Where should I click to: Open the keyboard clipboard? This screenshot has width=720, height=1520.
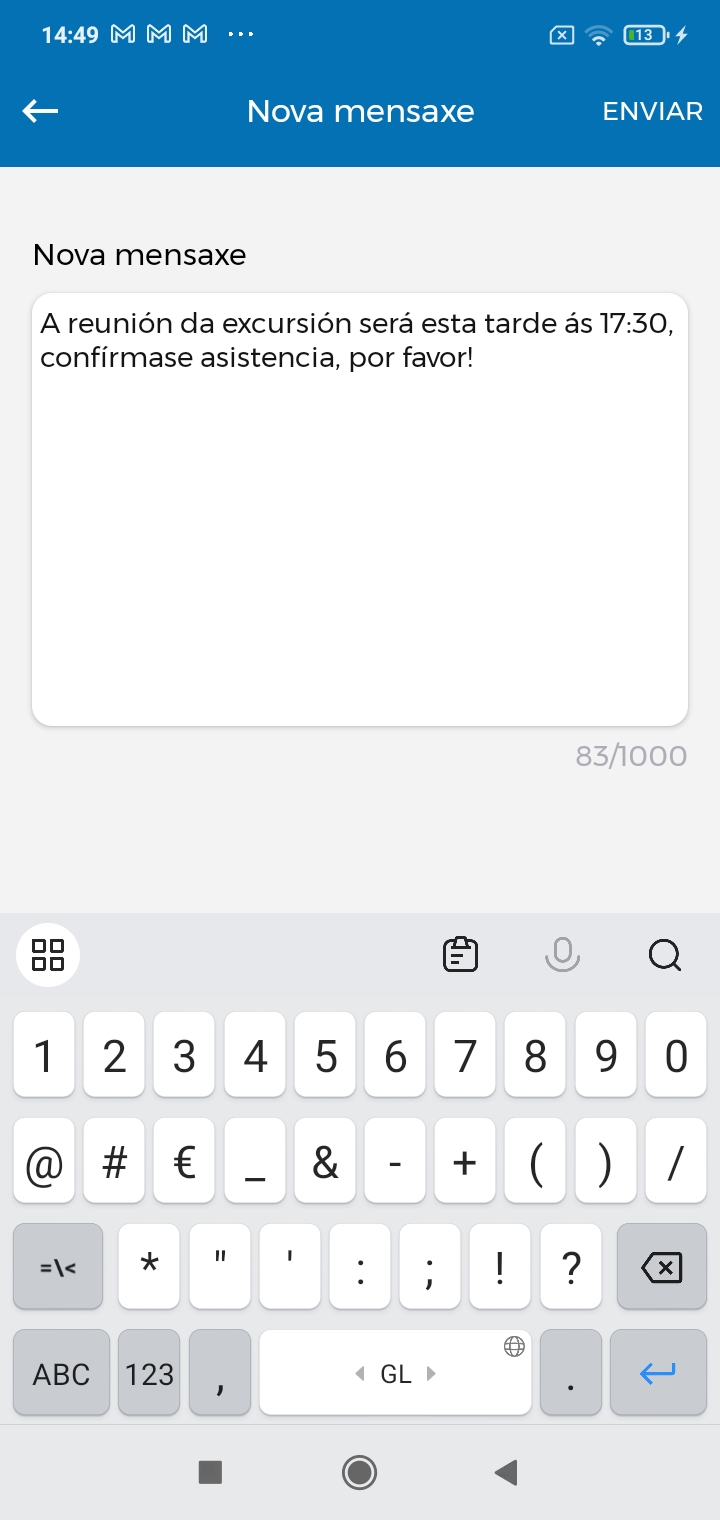pos(460,955)
